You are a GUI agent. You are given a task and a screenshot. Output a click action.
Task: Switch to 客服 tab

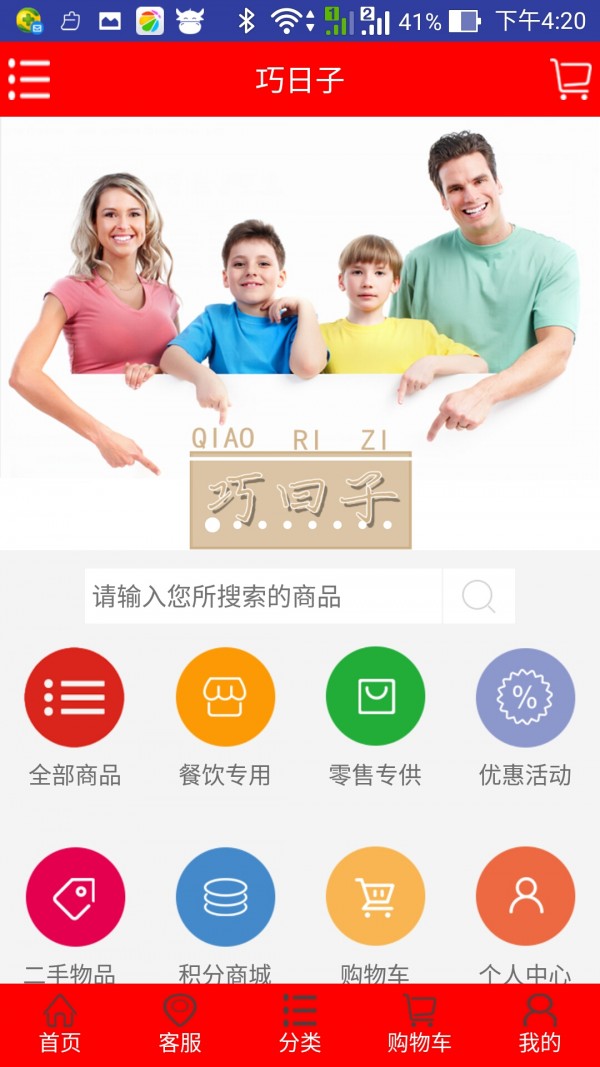tap(180, 1025)
